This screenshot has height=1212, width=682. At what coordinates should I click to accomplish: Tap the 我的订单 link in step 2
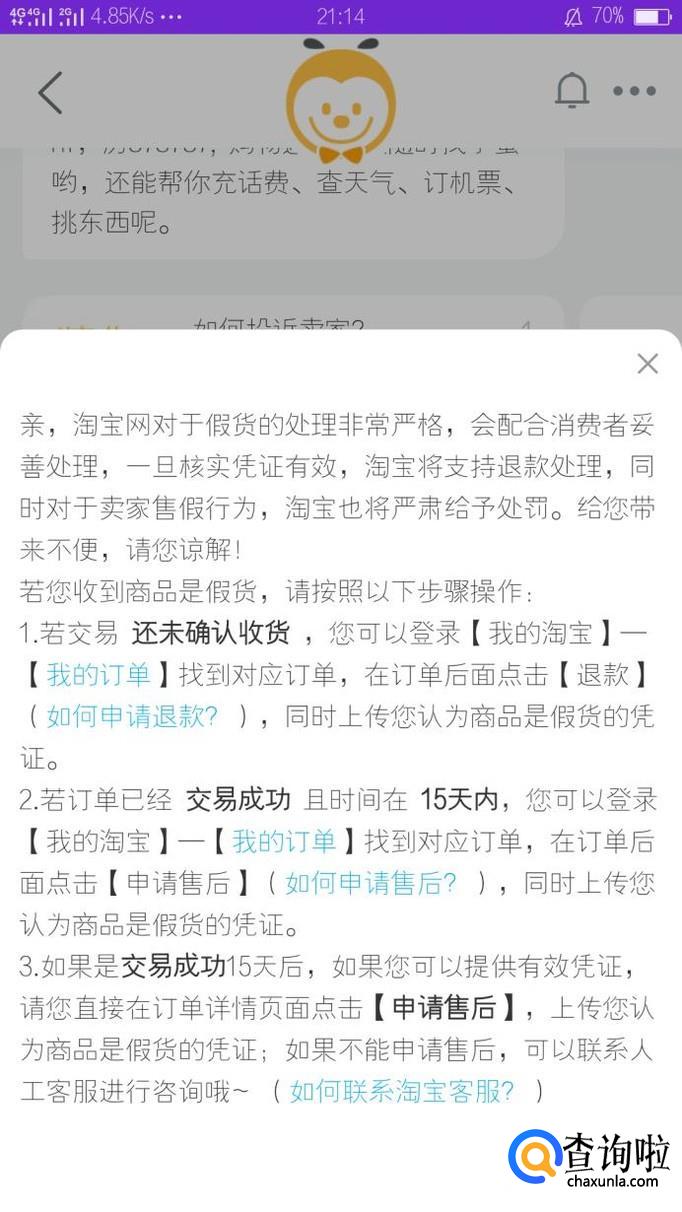[284, 841]
